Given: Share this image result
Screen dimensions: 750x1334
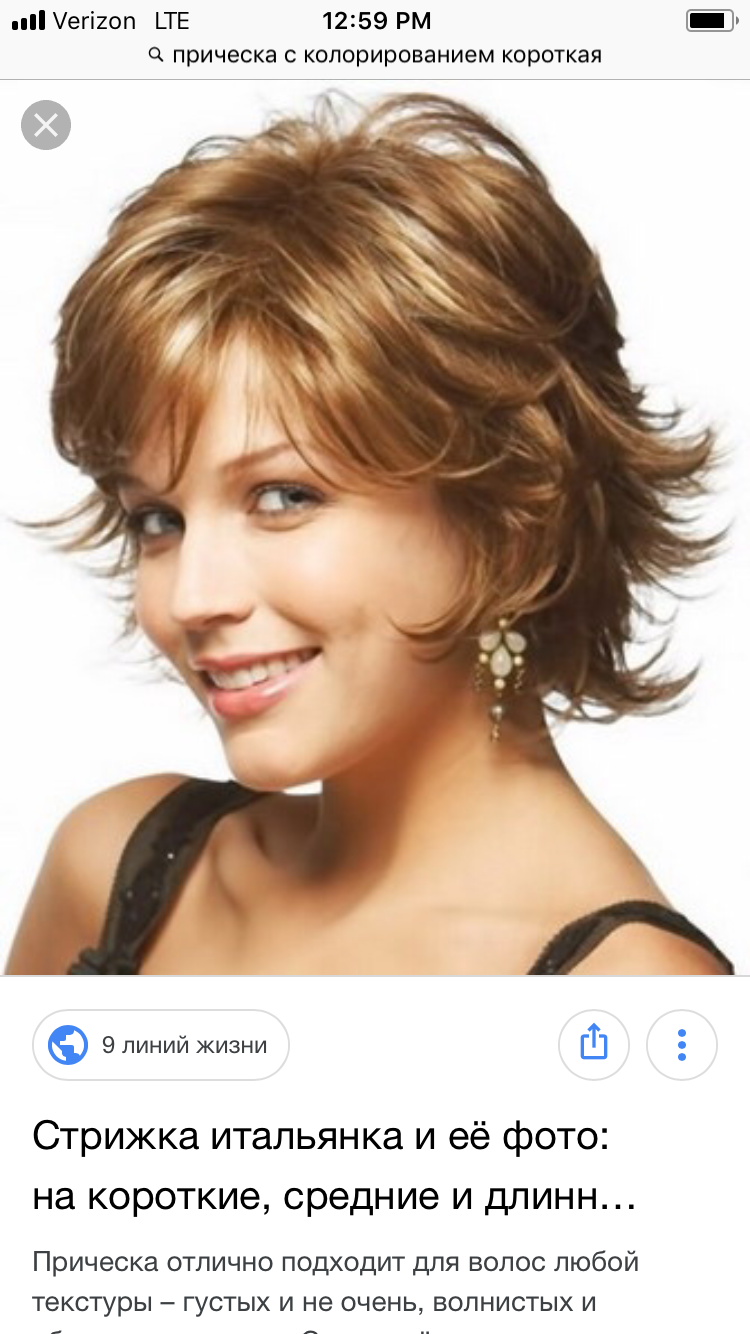Looking at the screenshot, I should pos(593,1045).
